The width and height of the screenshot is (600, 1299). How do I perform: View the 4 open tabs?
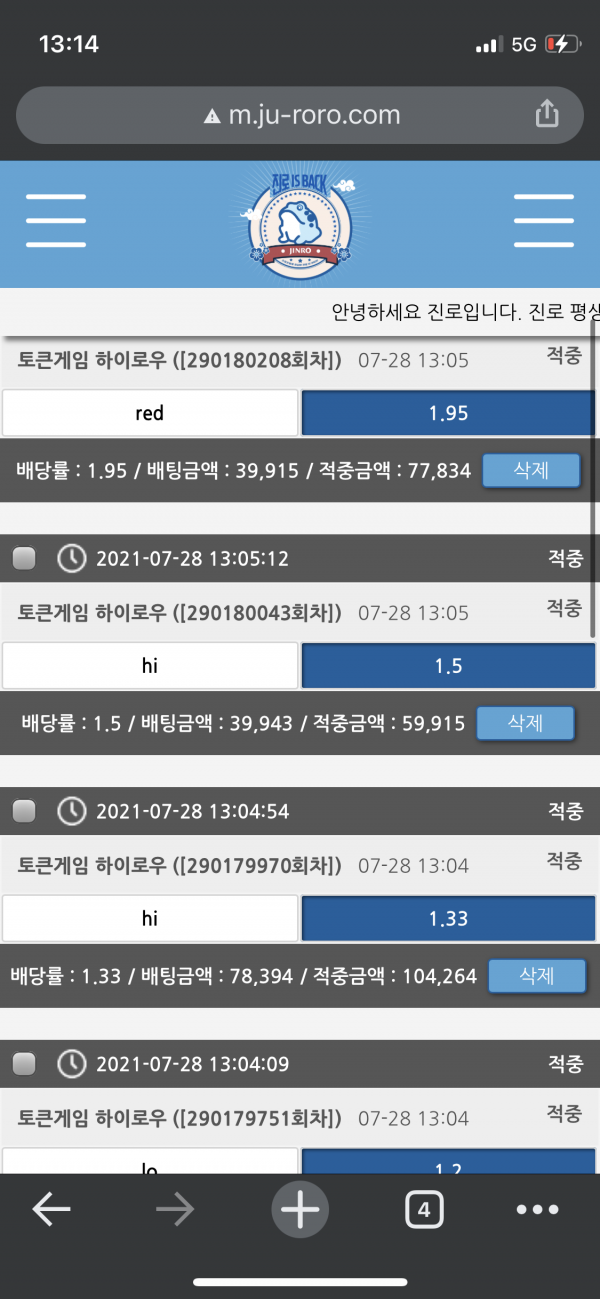point(424,1210)
